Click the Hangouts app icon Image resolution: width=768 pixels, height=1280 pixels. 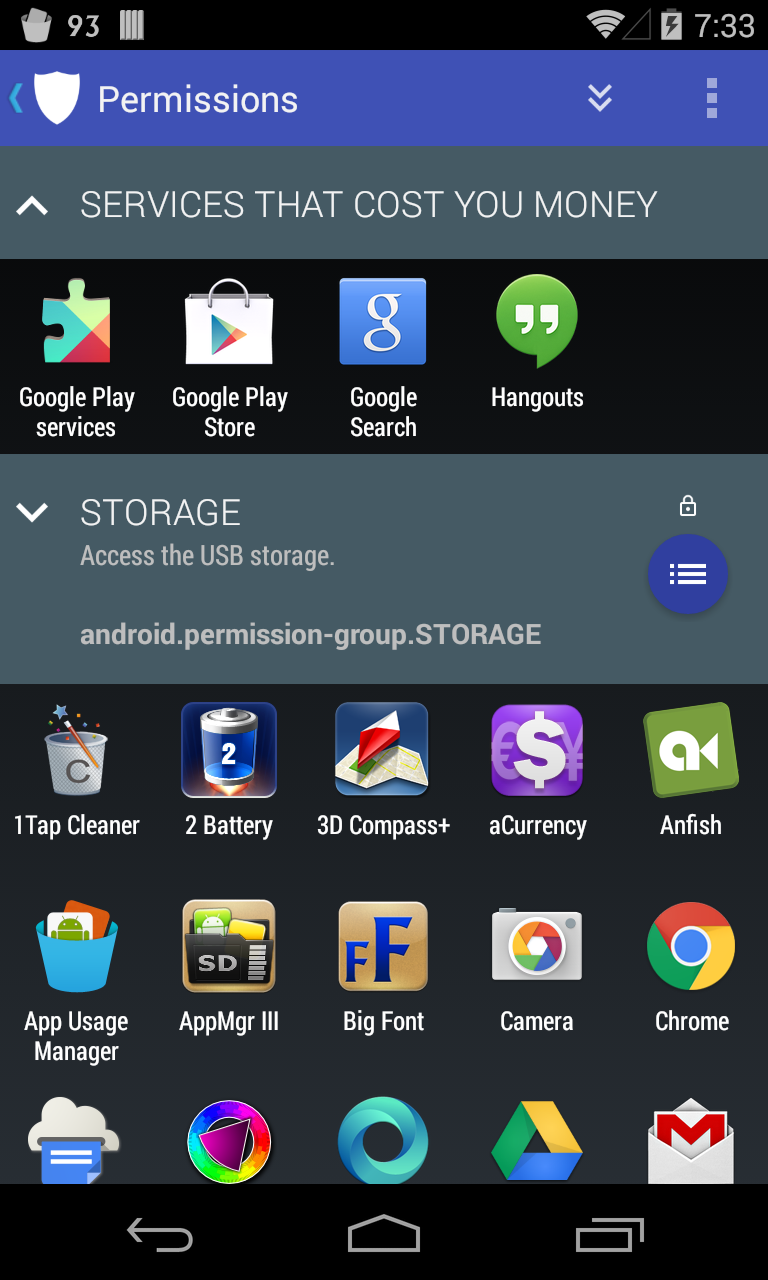click(x=536, y=321)
